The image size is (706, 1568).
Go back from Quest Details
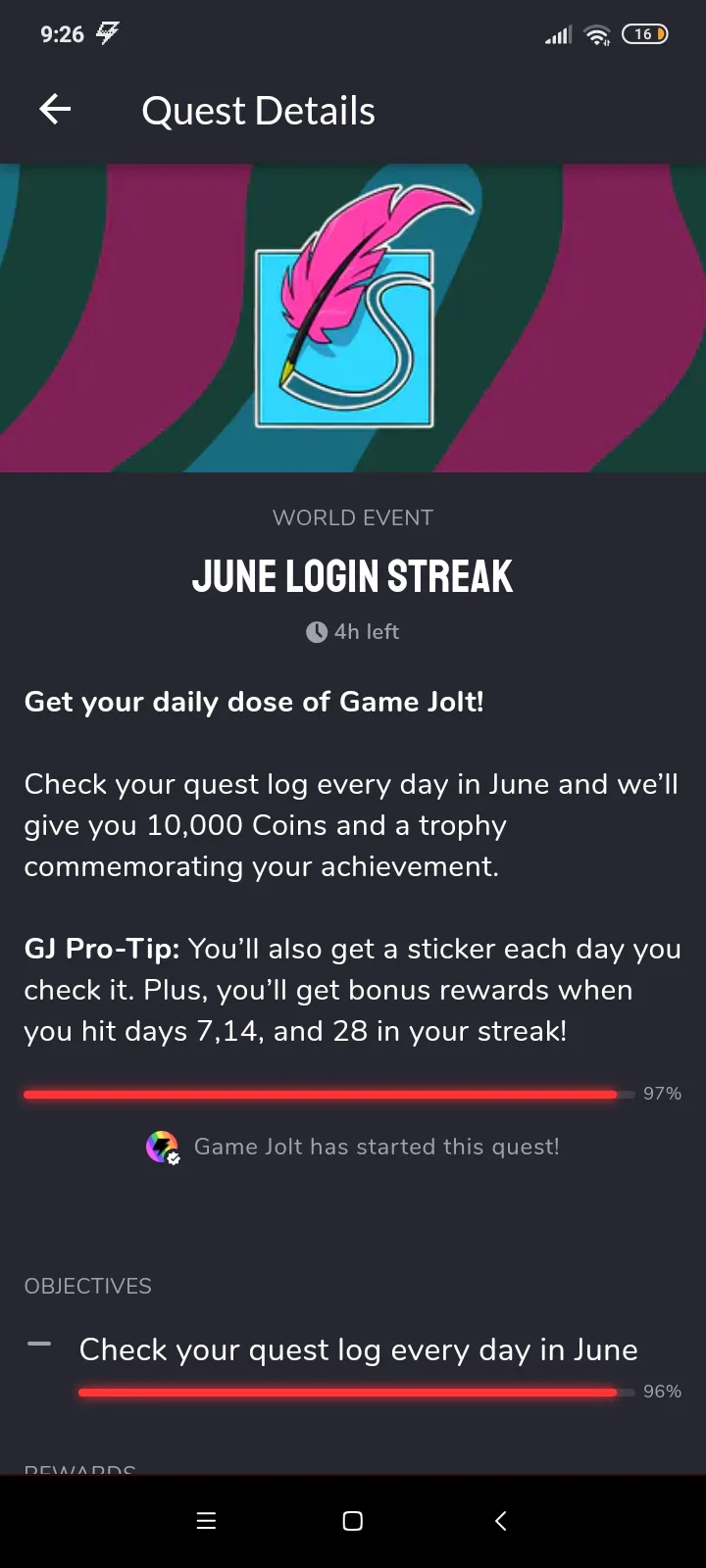pos(55,110)
